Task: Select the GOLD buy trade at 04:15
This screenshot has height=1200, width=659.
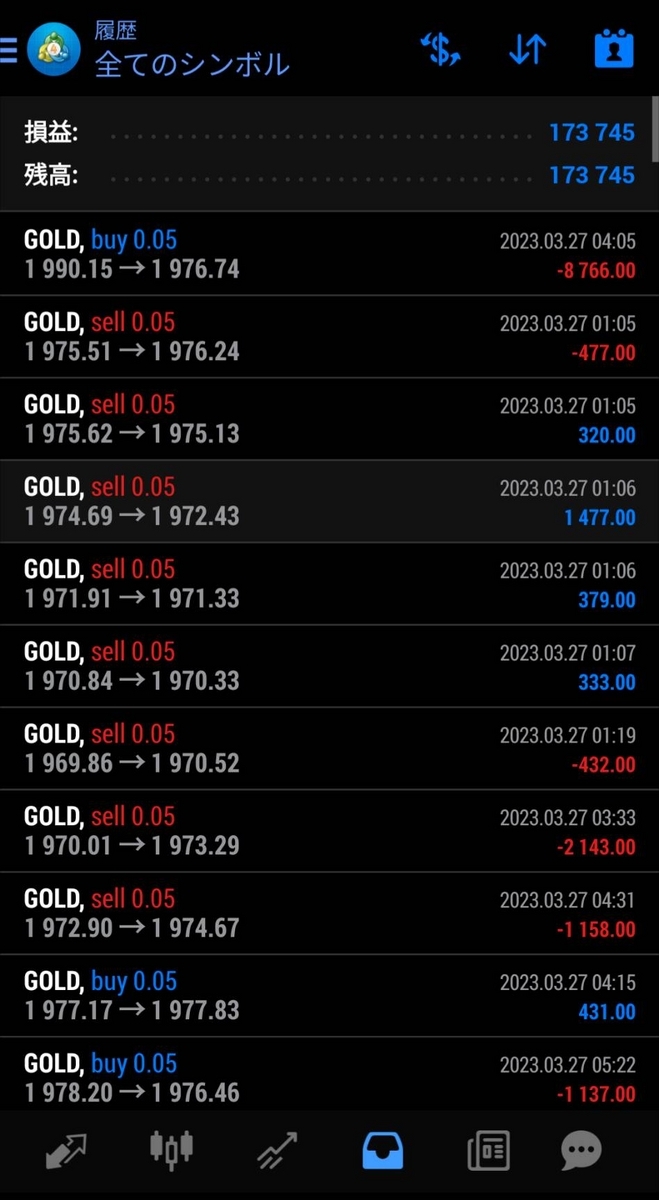Action: pyautogui.click(x=329, y=996)
